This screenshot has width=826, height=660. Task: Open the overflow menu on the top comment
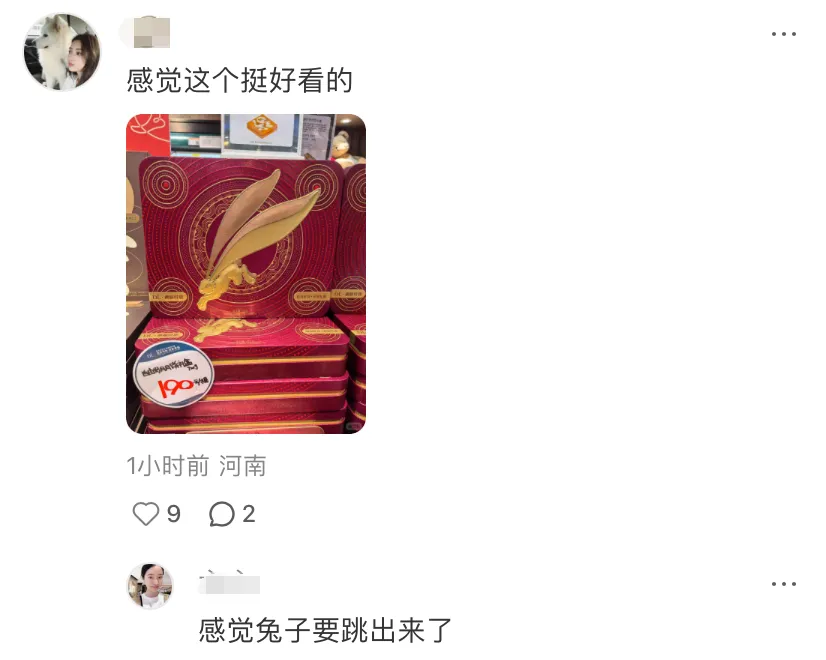[783, 34]
